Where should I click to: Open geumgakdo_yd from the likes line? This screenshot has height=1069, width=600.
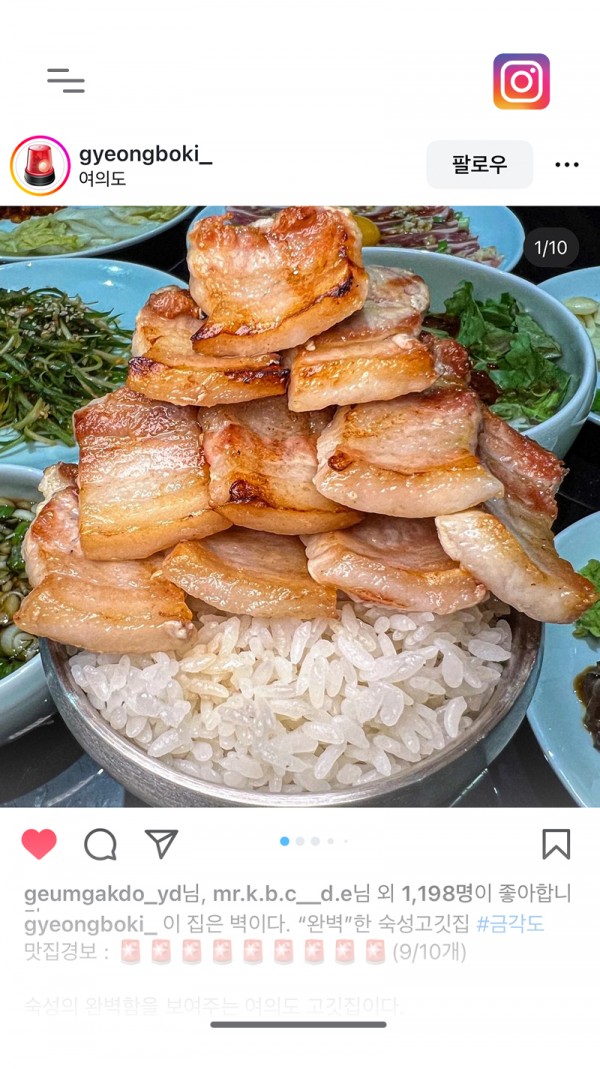click(104, 894)
